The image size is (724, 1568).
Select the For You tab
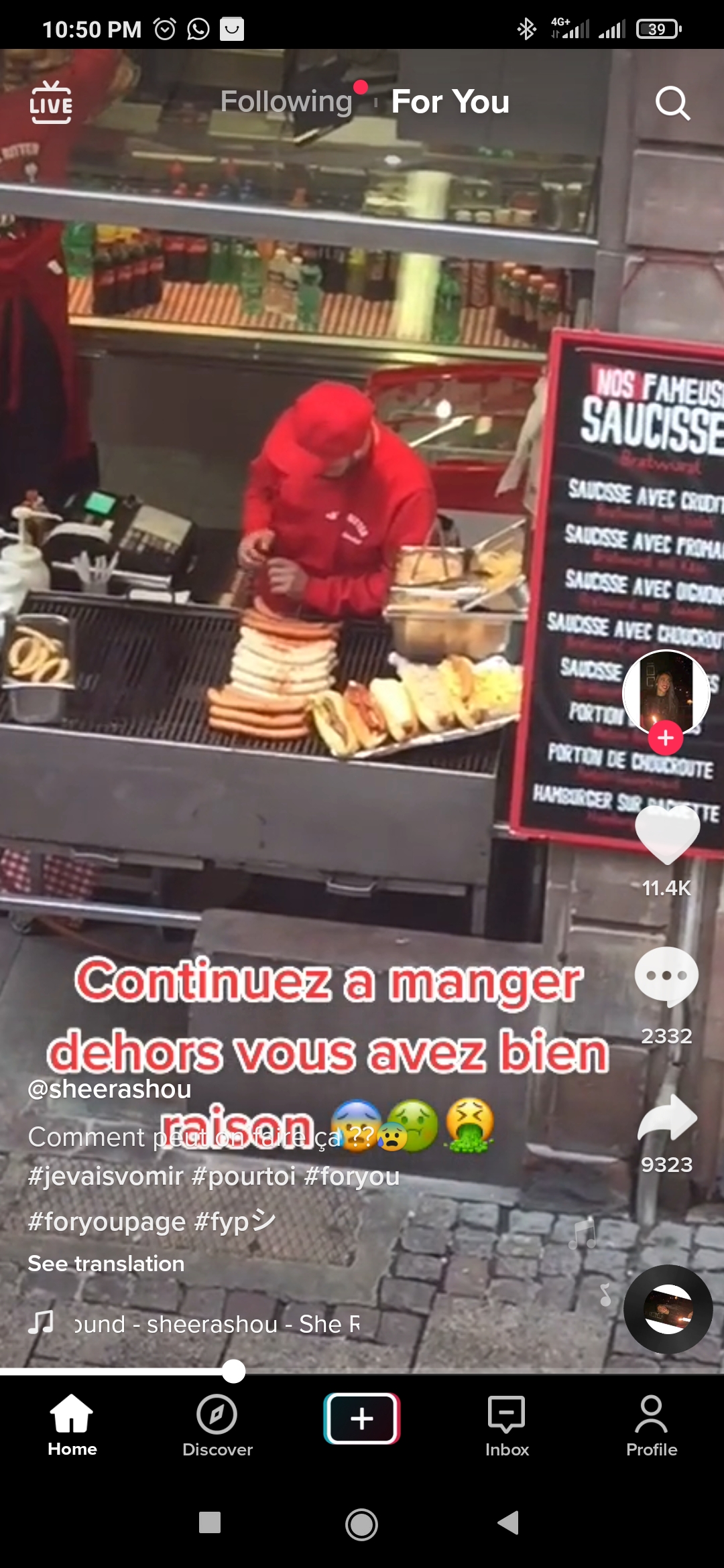tap(450, 102)
